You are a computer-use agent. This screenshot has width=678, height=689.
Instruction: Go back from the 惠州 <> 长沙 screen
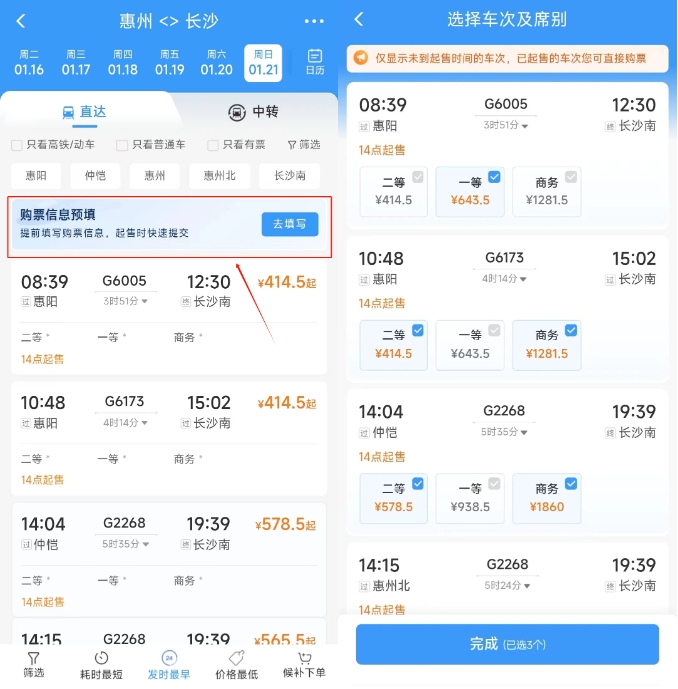[22, 21]
